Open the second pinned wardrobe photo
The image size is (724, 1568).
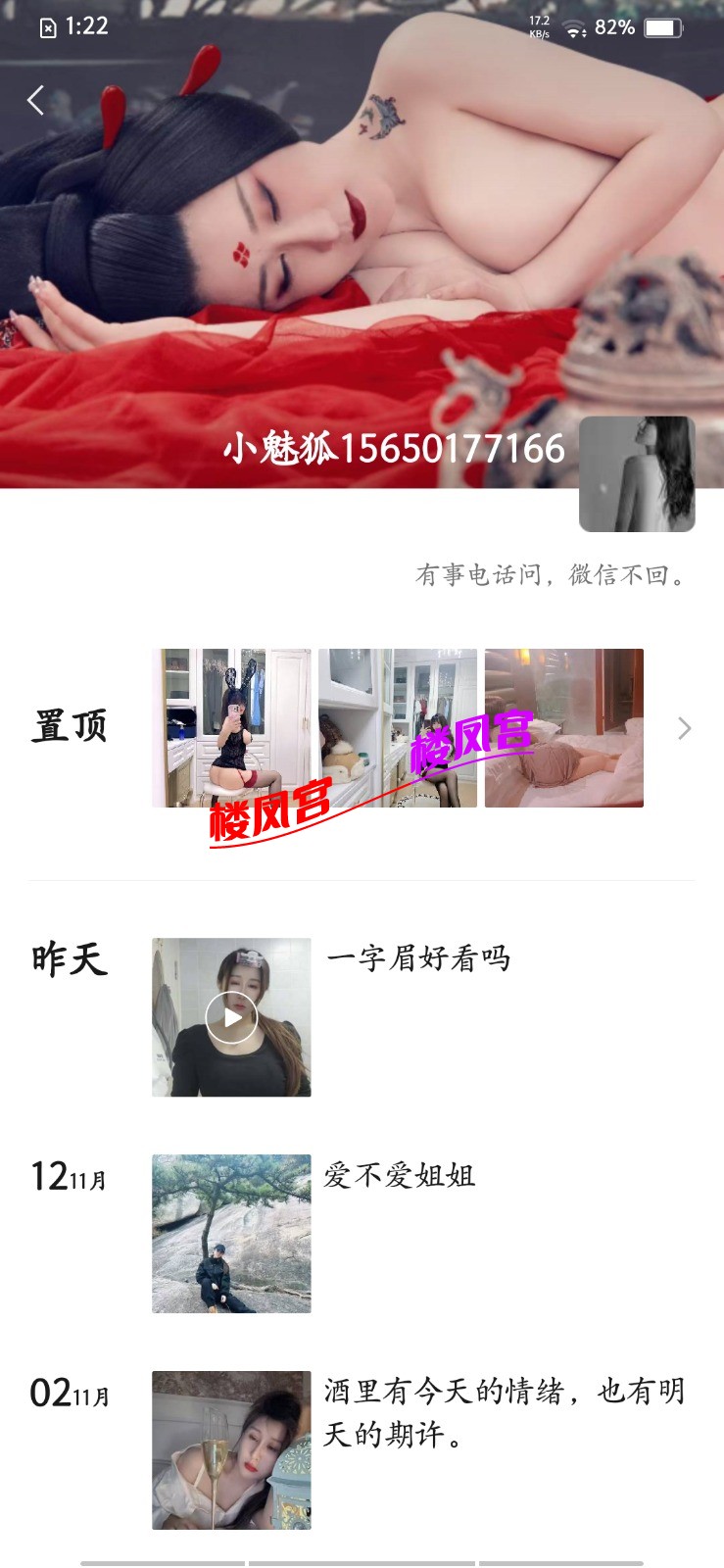tap(397, 725)
